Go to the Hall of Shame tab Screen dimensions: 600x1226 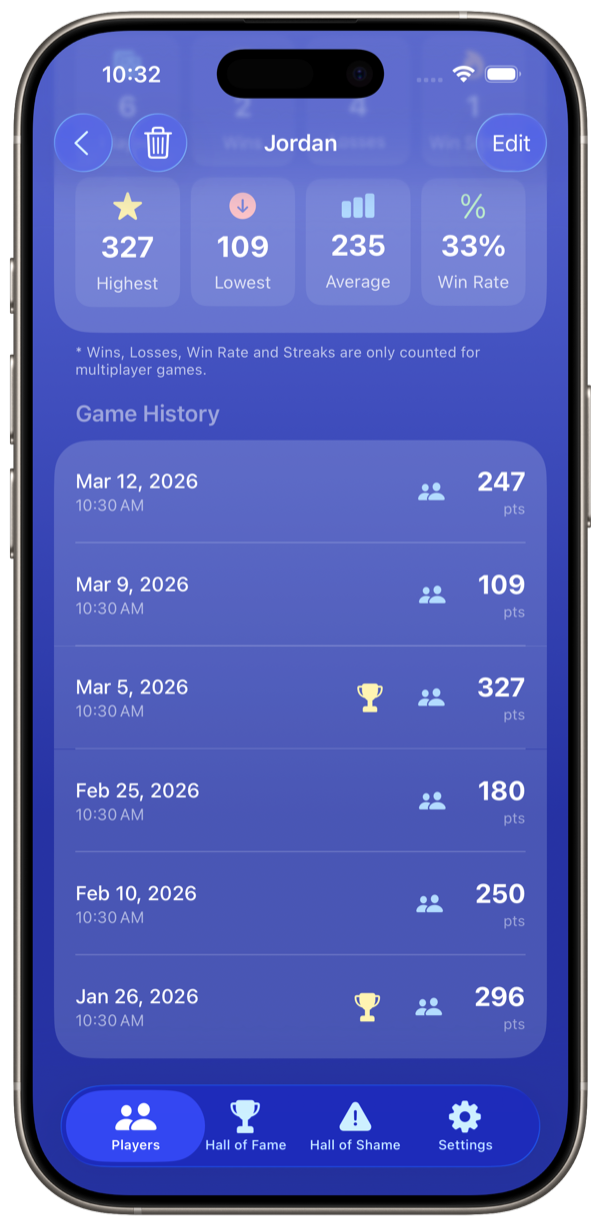355,1126
